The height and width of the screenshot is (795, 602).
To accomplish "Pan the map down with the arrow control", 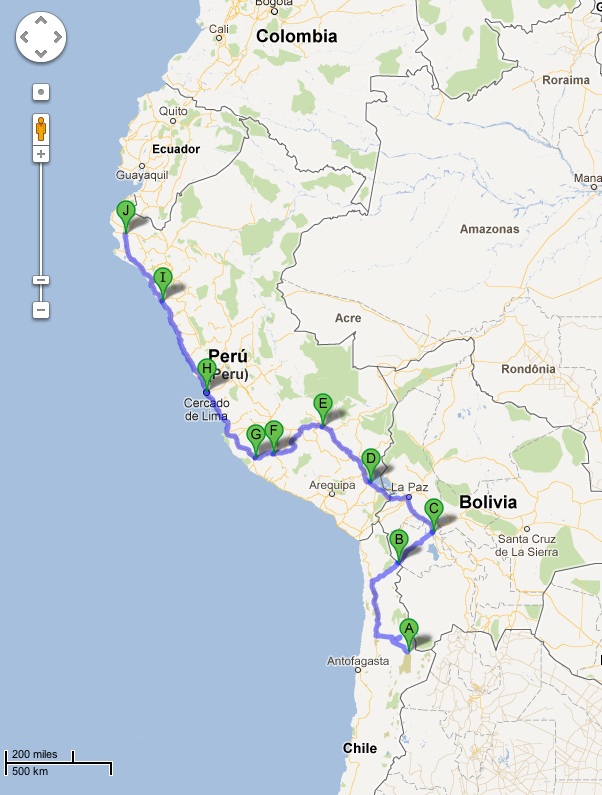I will pyautogui.click(x=41, y=54).
